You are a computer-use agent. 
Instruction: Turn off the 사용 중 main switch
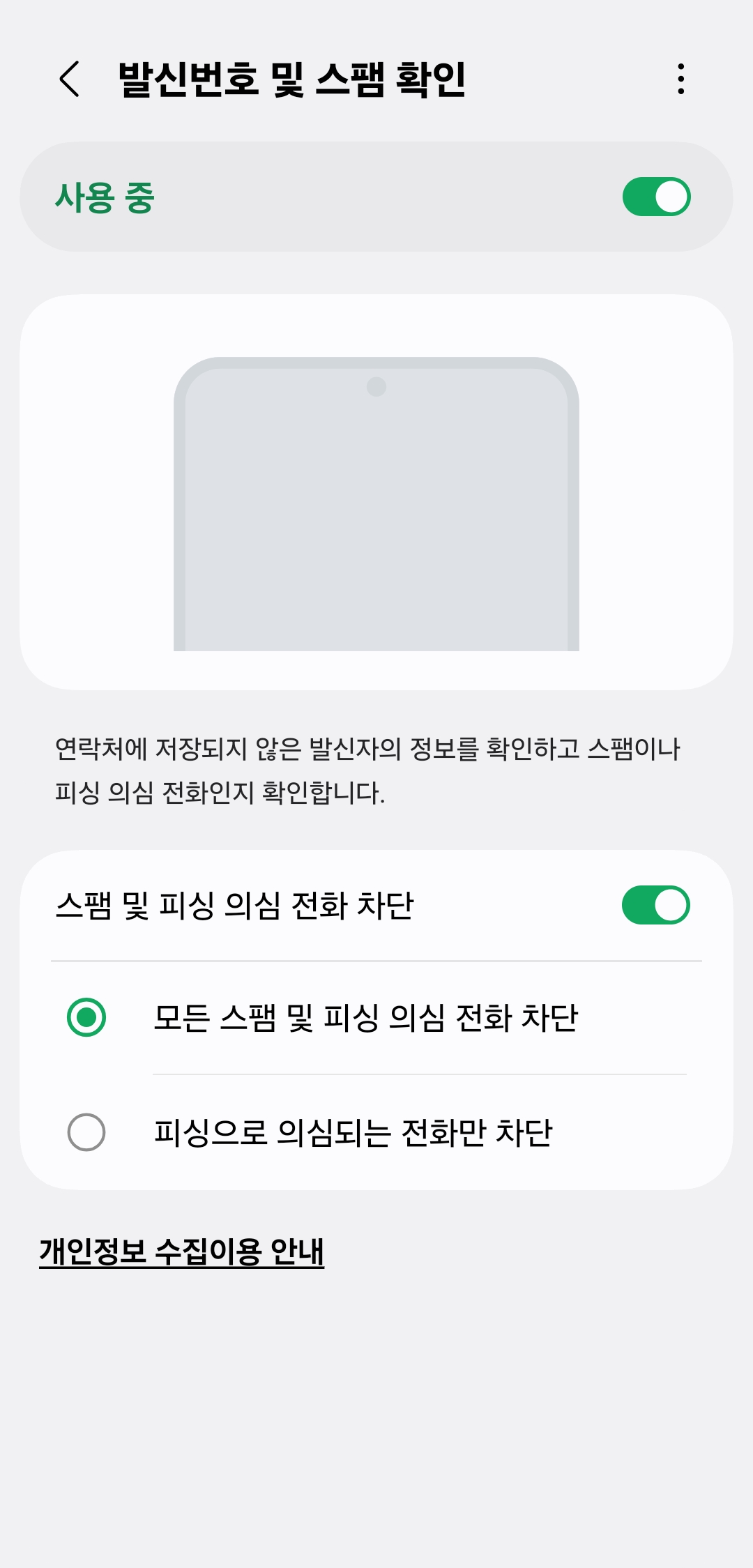[x=656, y=197]
